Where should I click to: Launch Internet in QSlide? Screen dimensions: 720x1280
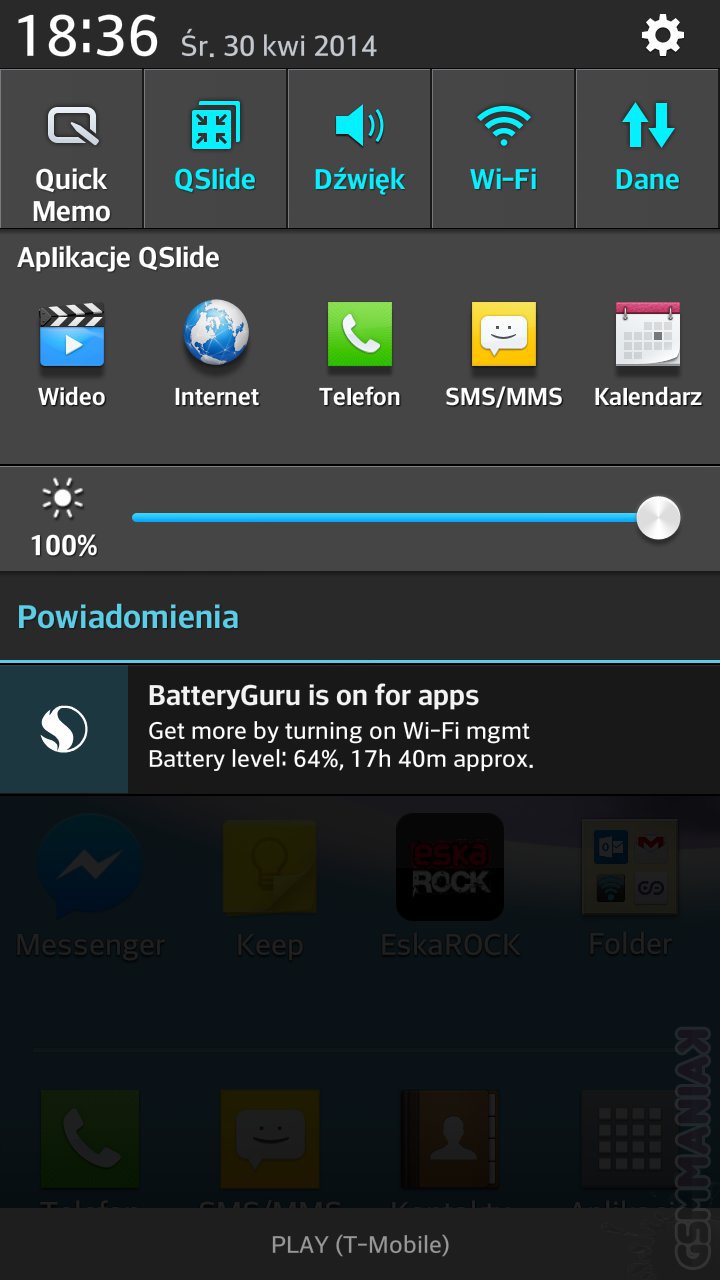pos(216,352)
